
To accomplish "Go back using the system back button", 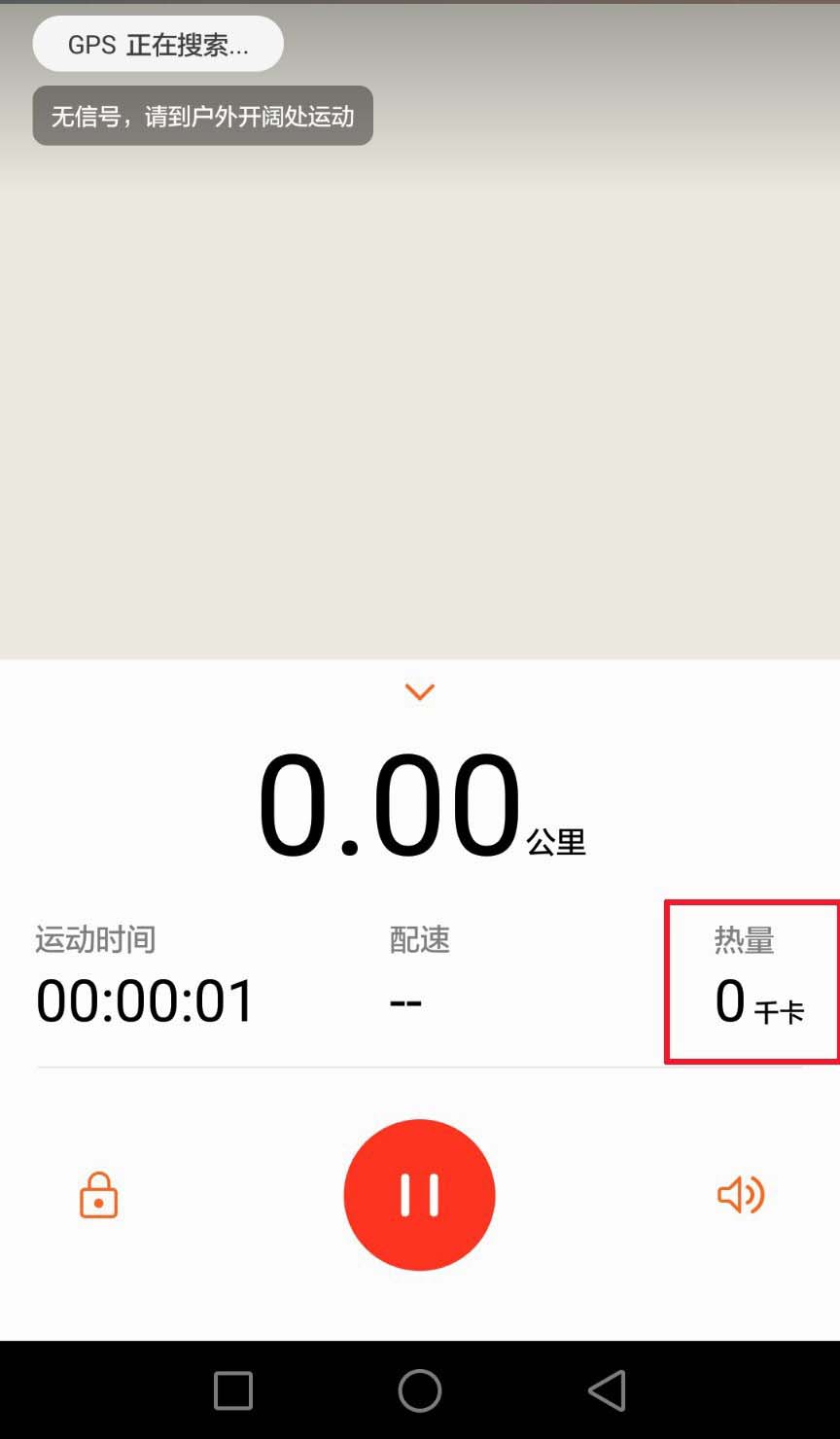I will [607, 1390].
